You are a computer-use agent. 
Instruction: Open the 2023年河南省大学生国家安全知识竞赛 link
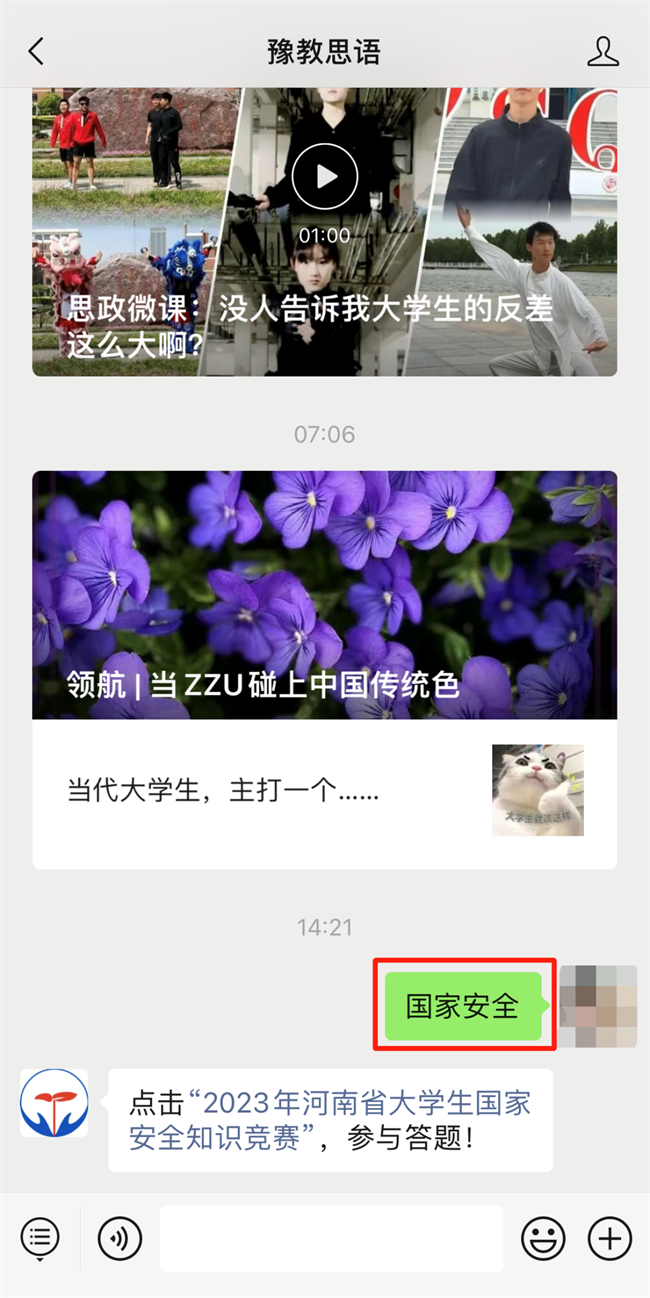click(x=330, y=1120)
